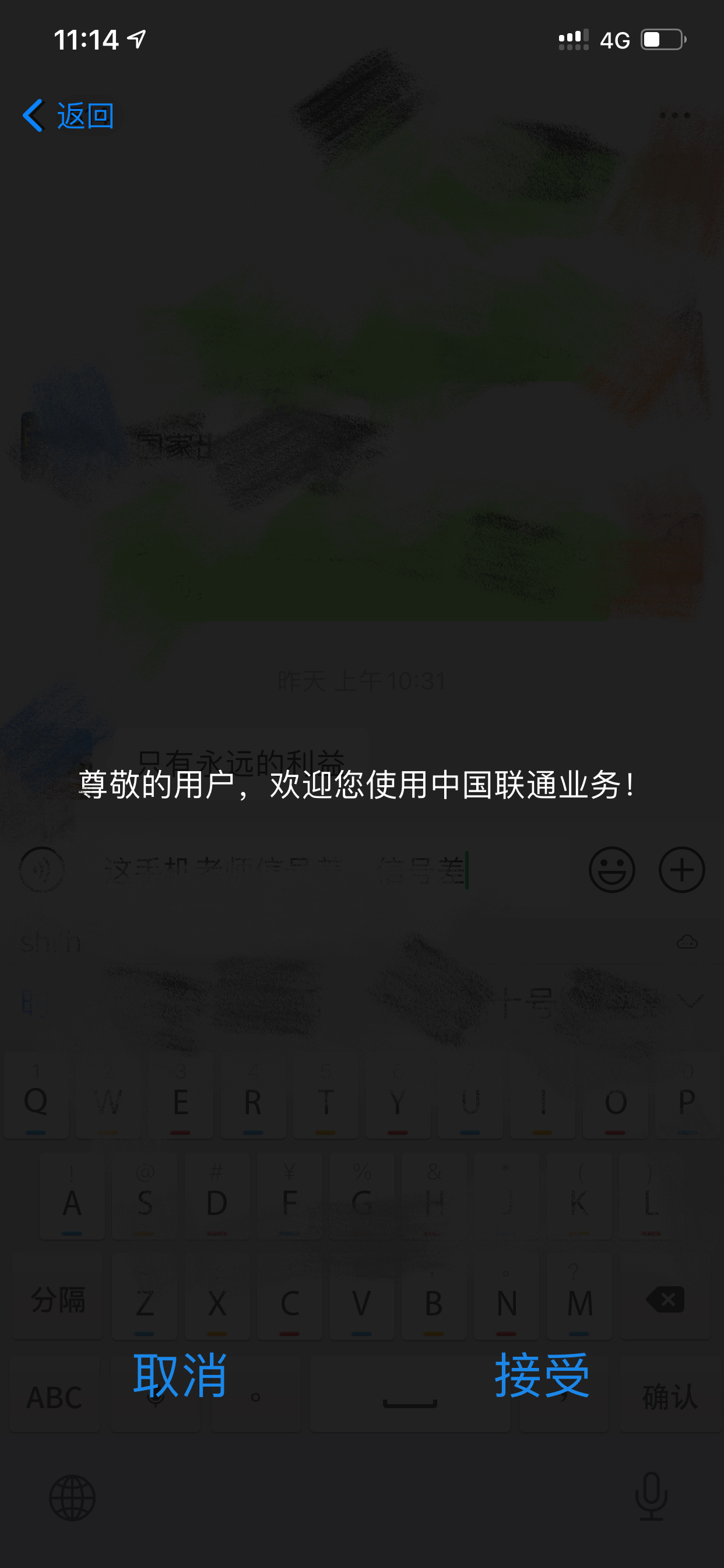Tap 接受 to accept the China Unicom prompt
Viewport: 724px width, 1568px height.
pyautogui.click(x=542, y=1375)
